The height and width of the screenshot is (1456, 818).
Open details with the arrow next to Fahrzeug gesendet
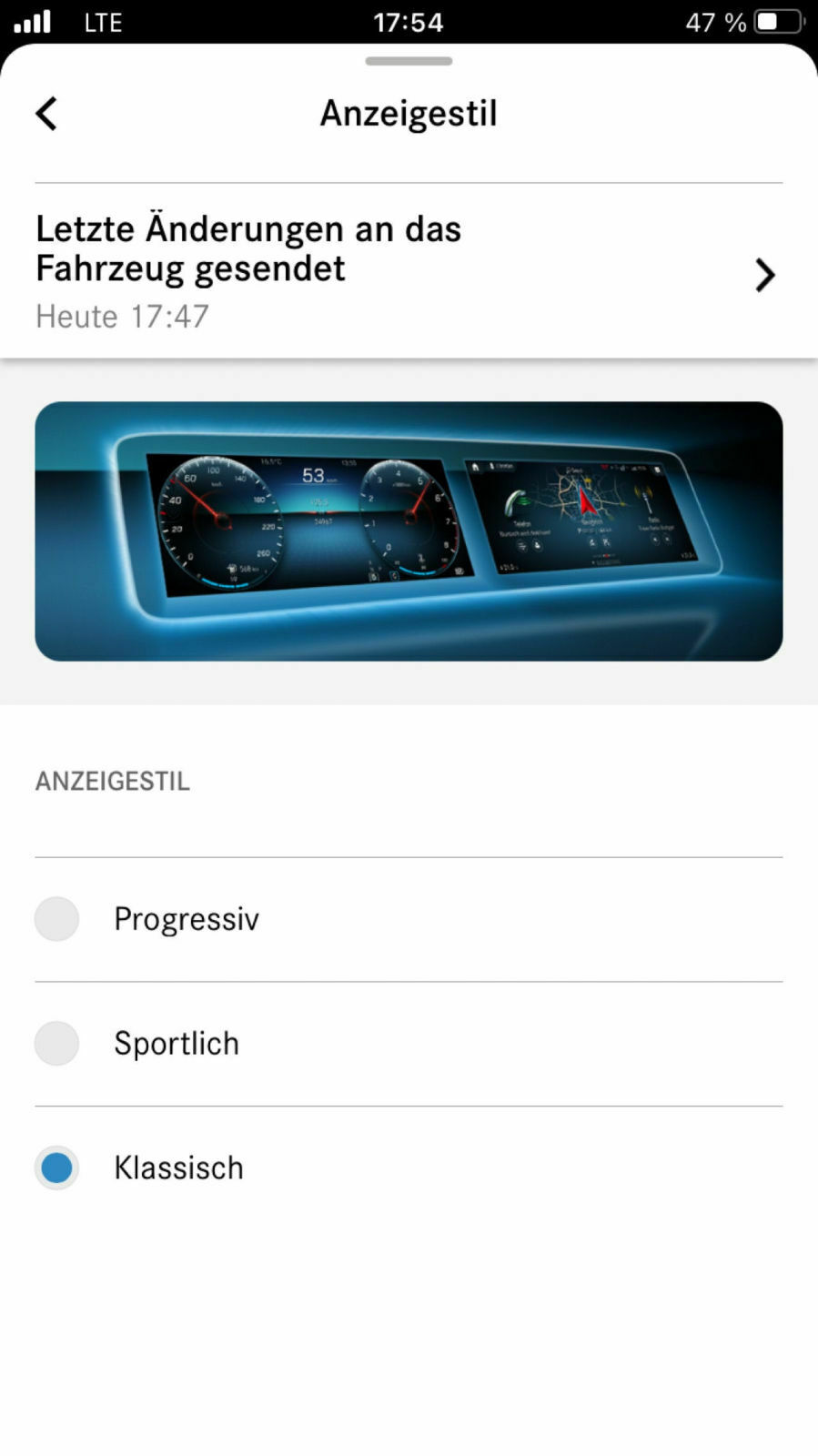coord(764,275)
